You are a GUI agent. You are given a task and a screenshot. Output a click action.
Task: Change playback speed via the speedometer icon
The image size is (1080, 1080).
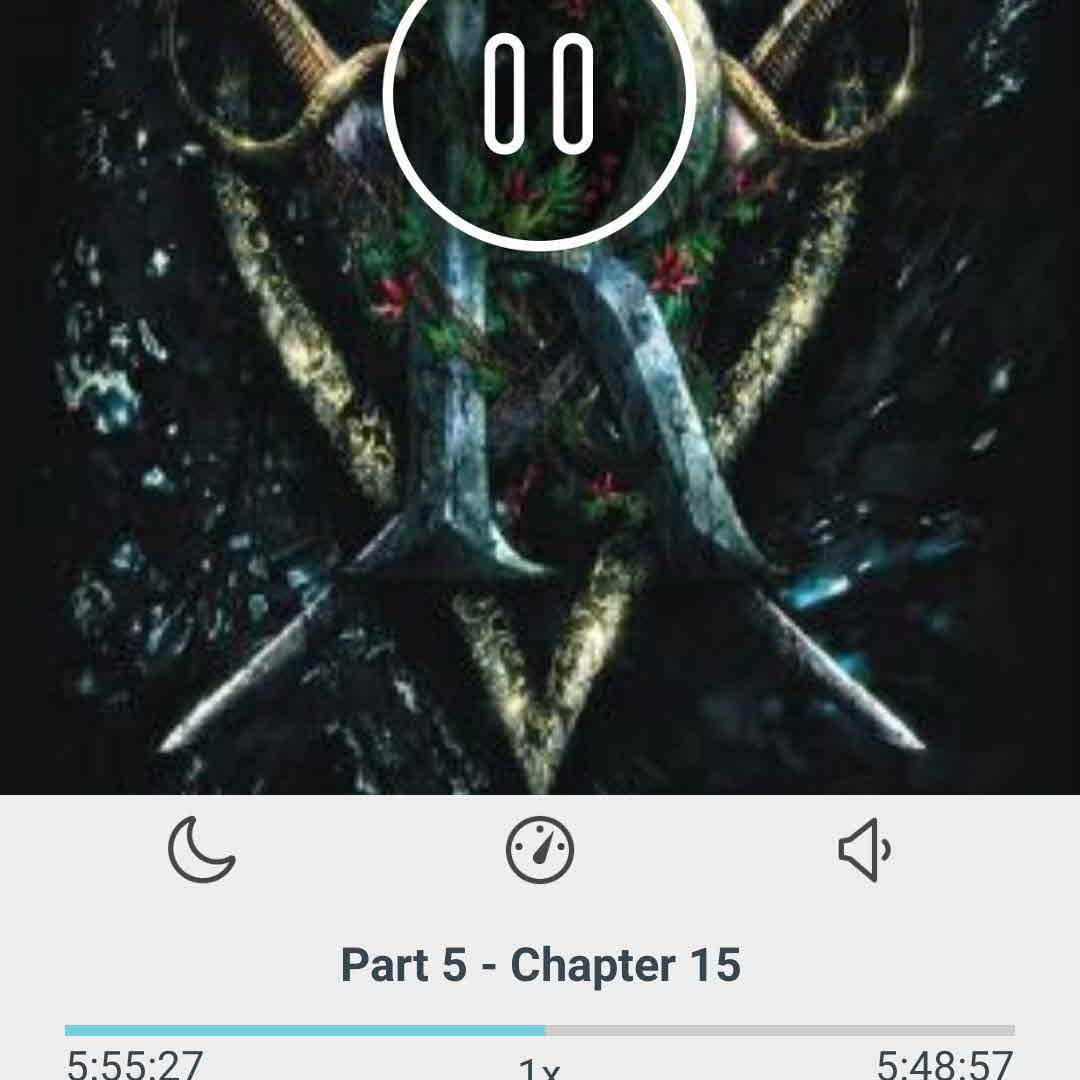(x=540, y=850)
